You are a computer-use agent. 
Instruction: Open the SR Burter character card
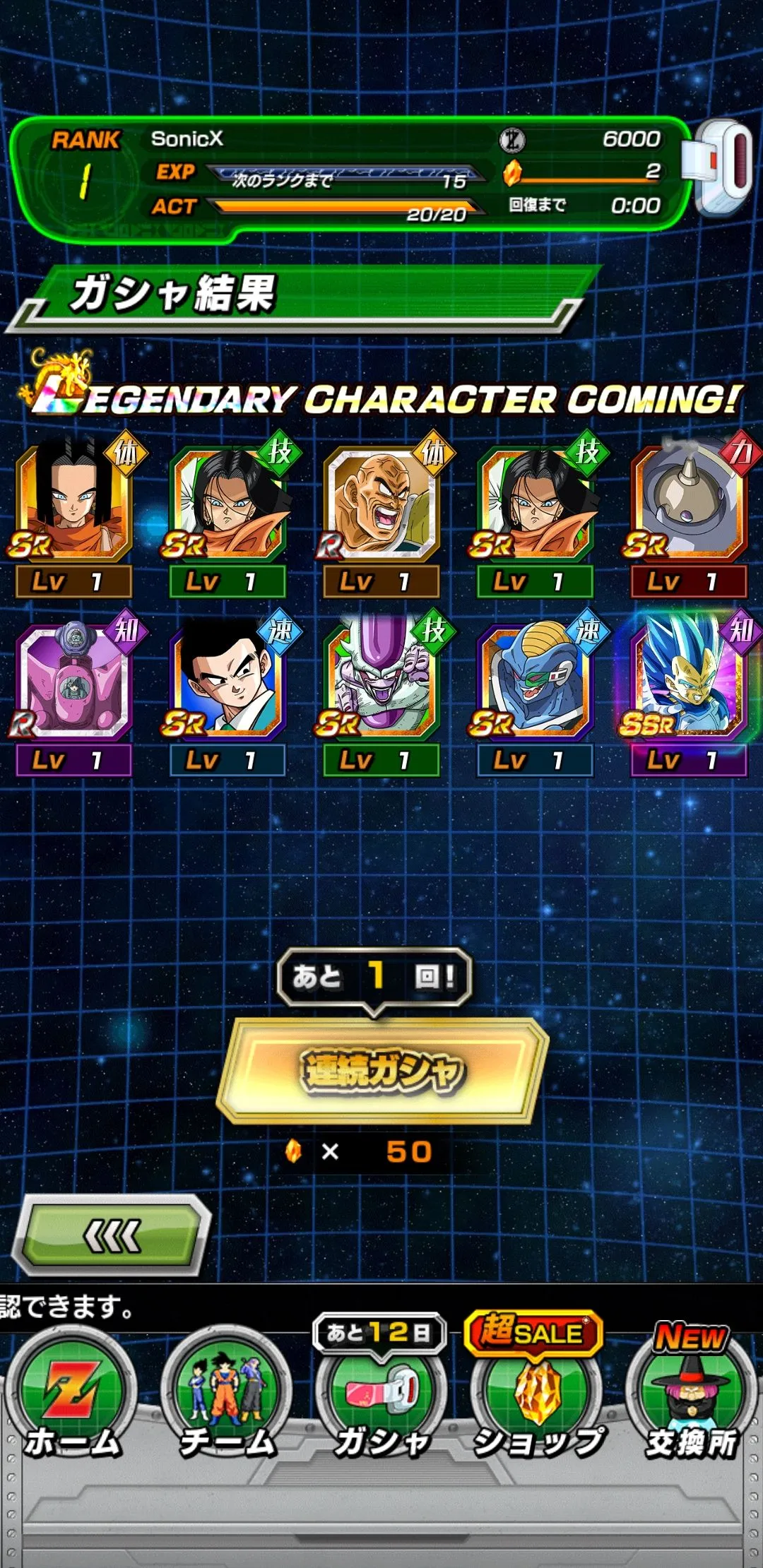pyautogui.click(x=535, y=692)
